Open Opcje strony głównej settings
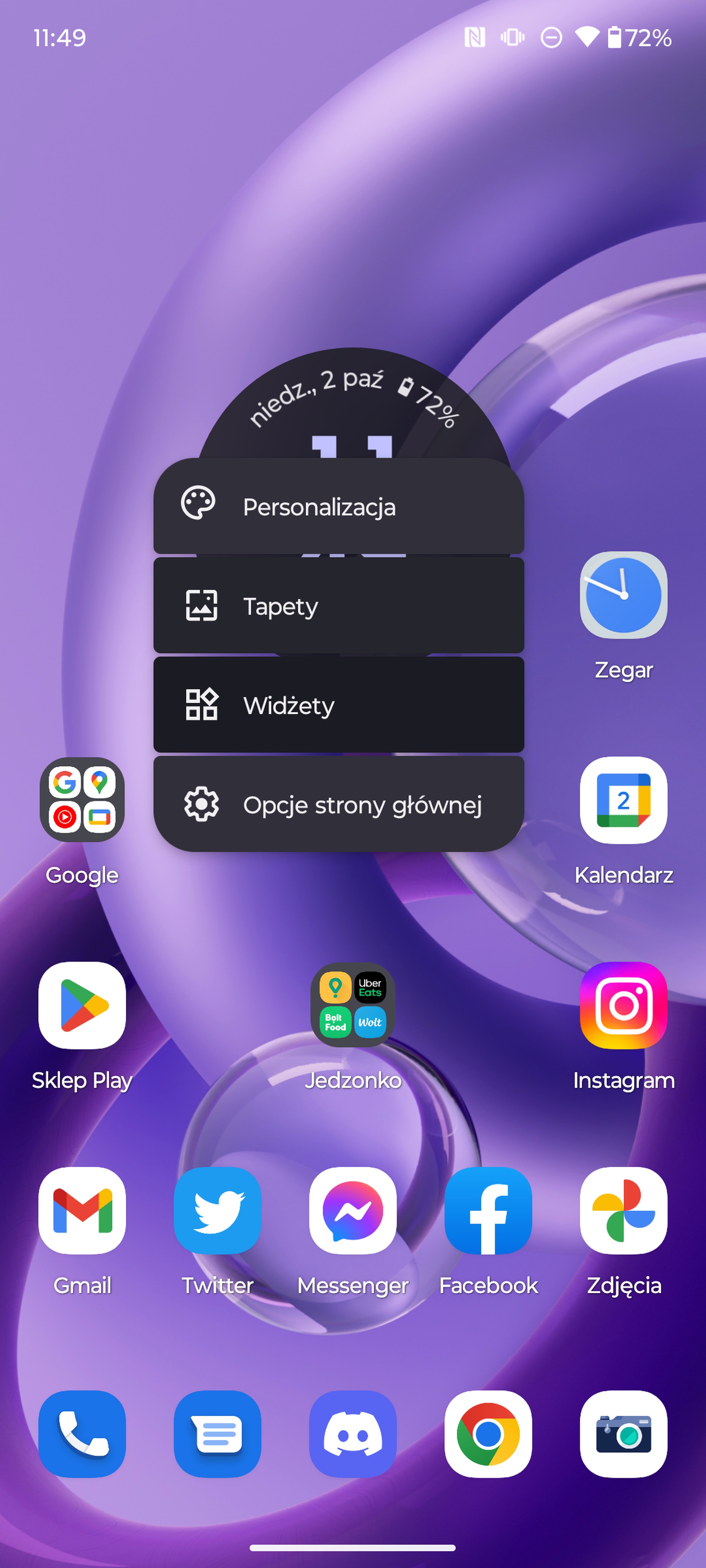706x1568 pixels. [339, 804]
